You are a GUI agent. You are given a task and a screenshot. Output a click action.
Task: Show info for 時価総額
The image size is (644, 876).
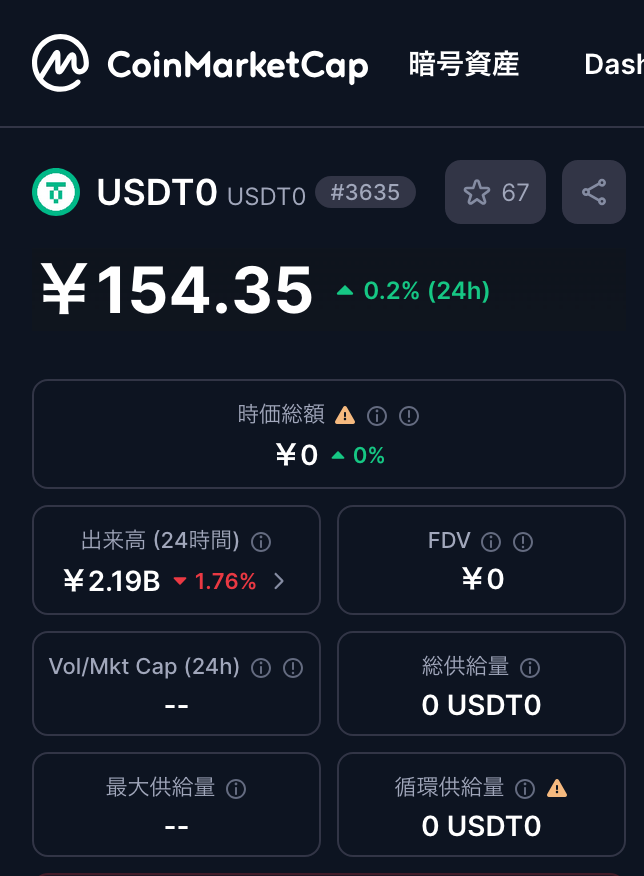(x=377, y=415)
